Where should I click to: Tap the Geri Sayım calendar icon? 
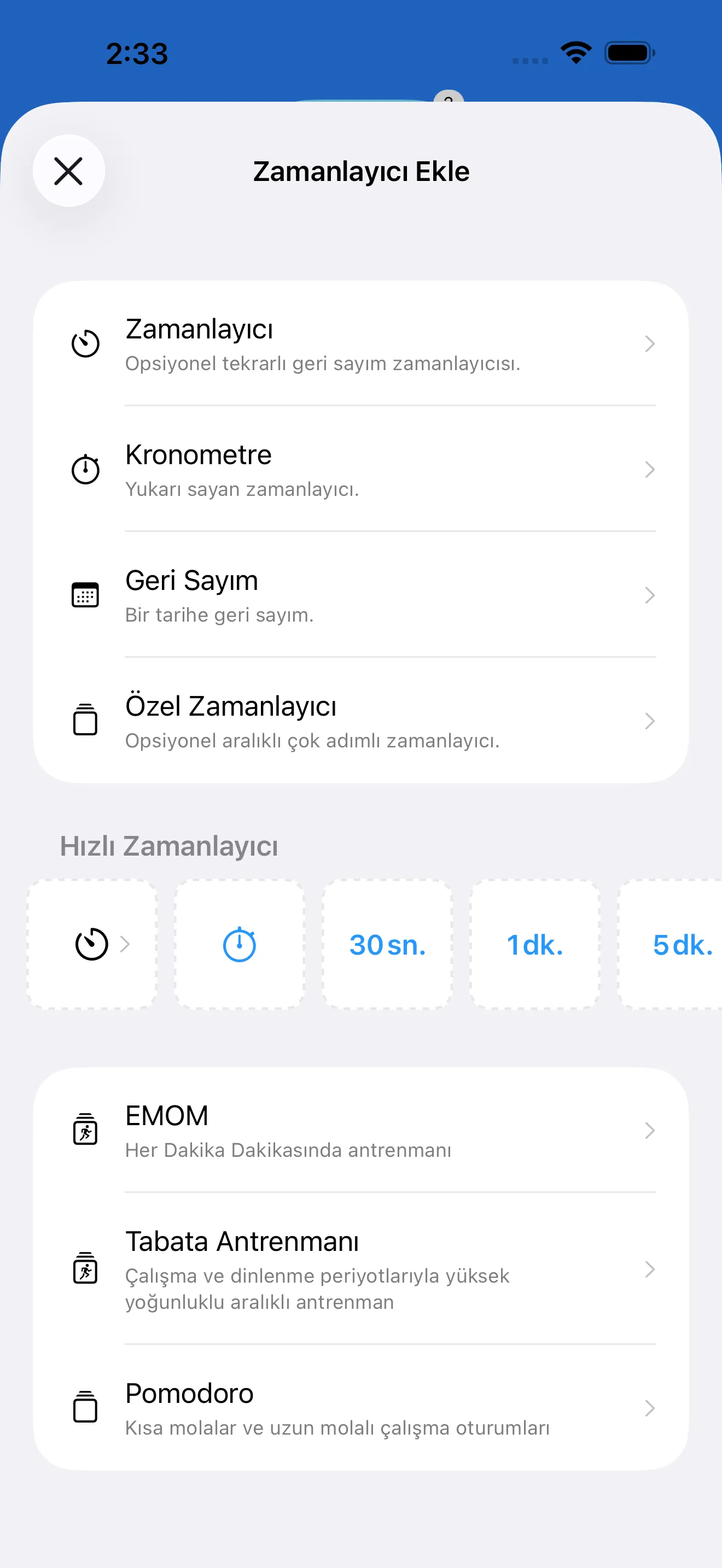coord(85,595)
